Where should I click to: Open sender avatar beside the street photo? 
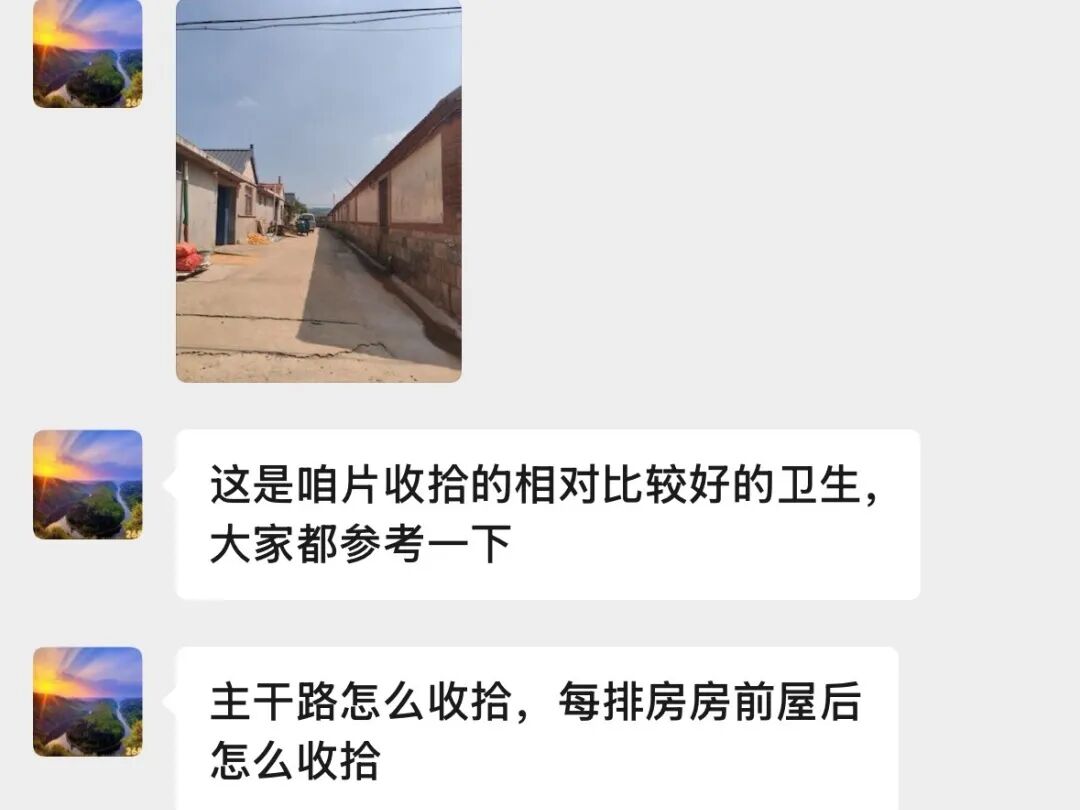pyautogui.click(x=88, y=54)
